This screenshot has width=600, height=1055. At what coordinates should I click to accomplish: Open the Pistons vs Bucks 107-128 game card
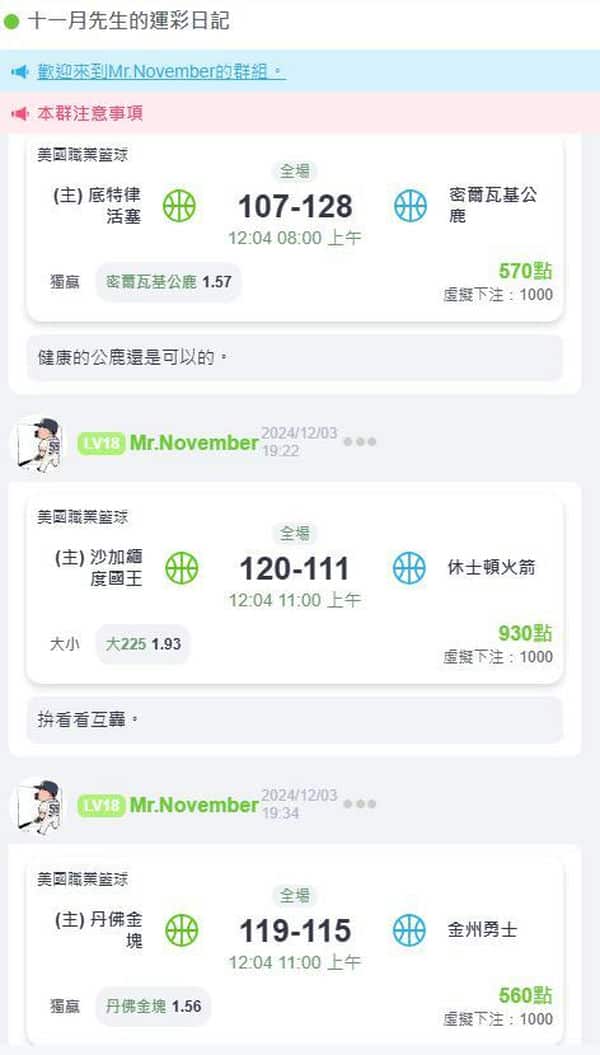pyautogui.click(x=294, y=229)
